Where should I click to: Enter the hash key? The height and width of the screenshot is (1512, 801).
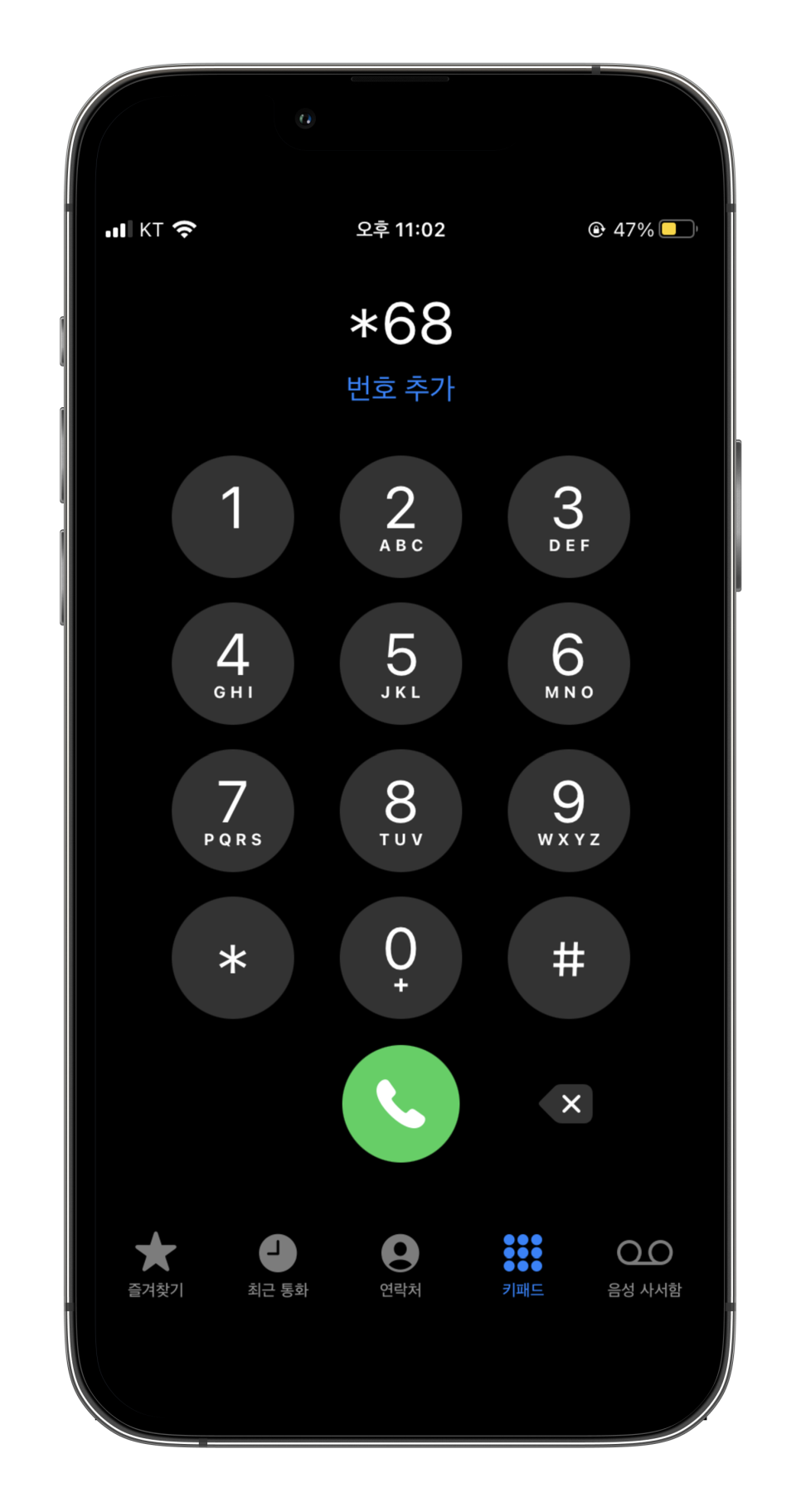pos(569,958)
